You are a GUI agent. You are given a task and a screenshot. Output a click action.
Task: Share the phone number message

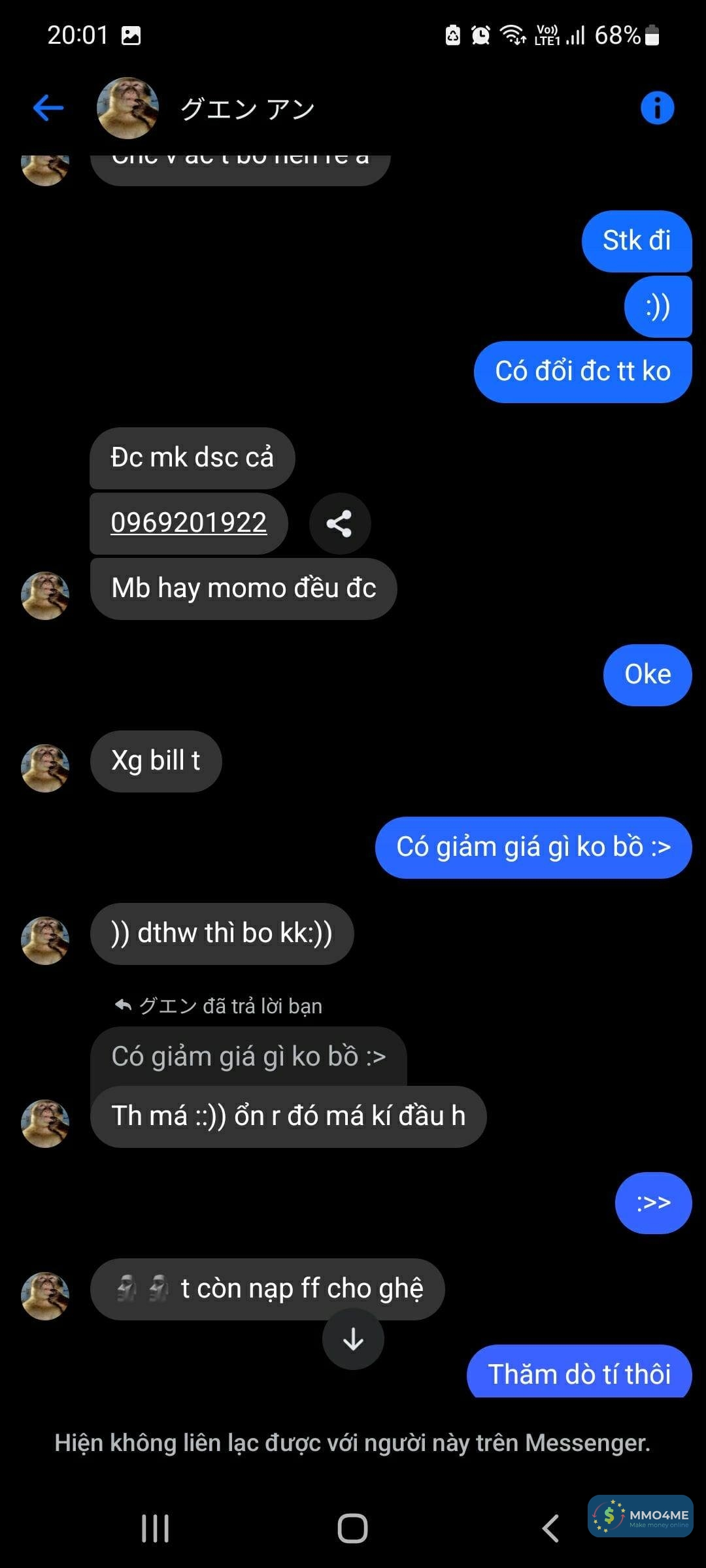pyautogui.click(x=339, y=523)
